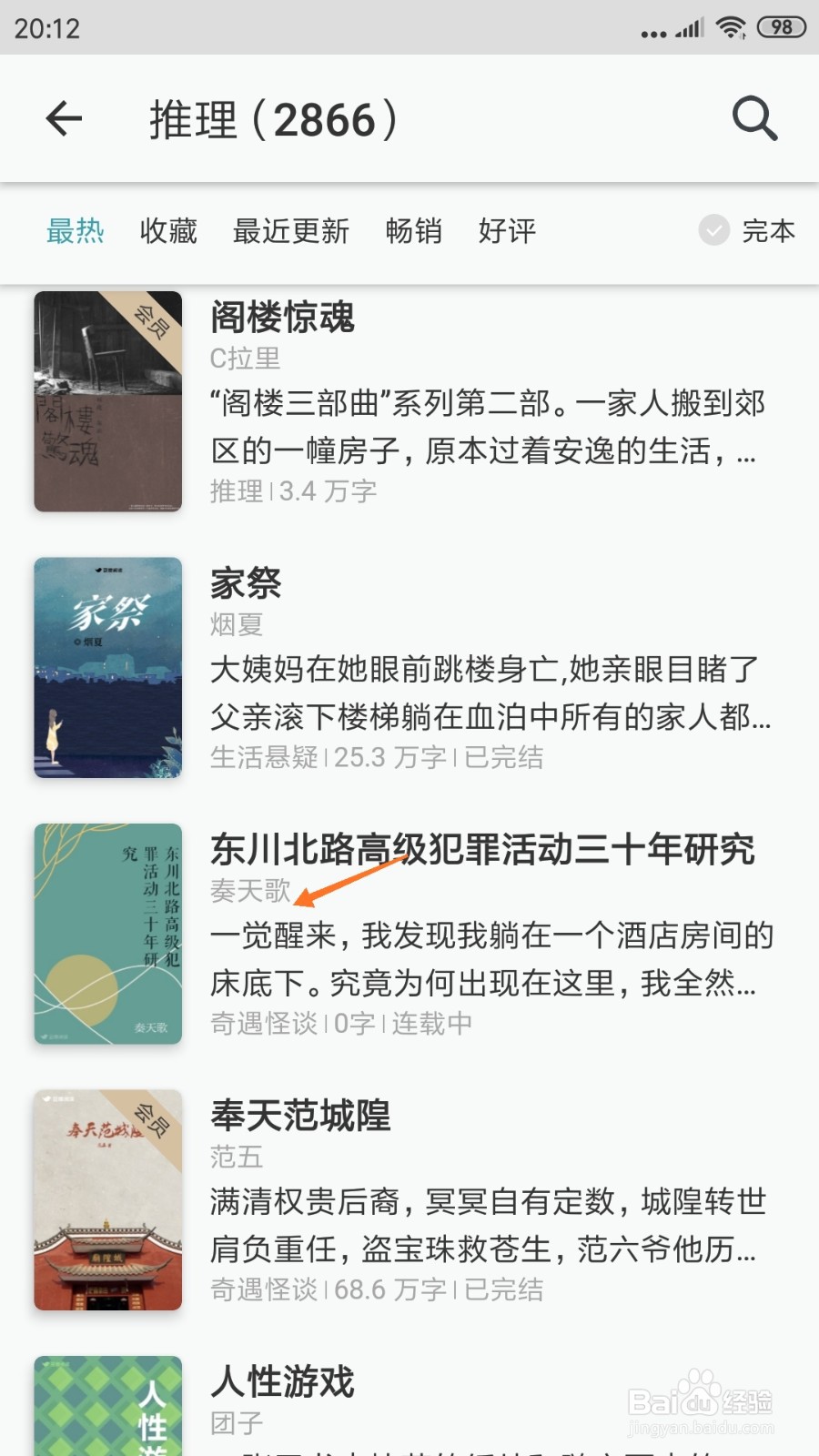Select the 最近更新 tab

[x=291, y=231]
